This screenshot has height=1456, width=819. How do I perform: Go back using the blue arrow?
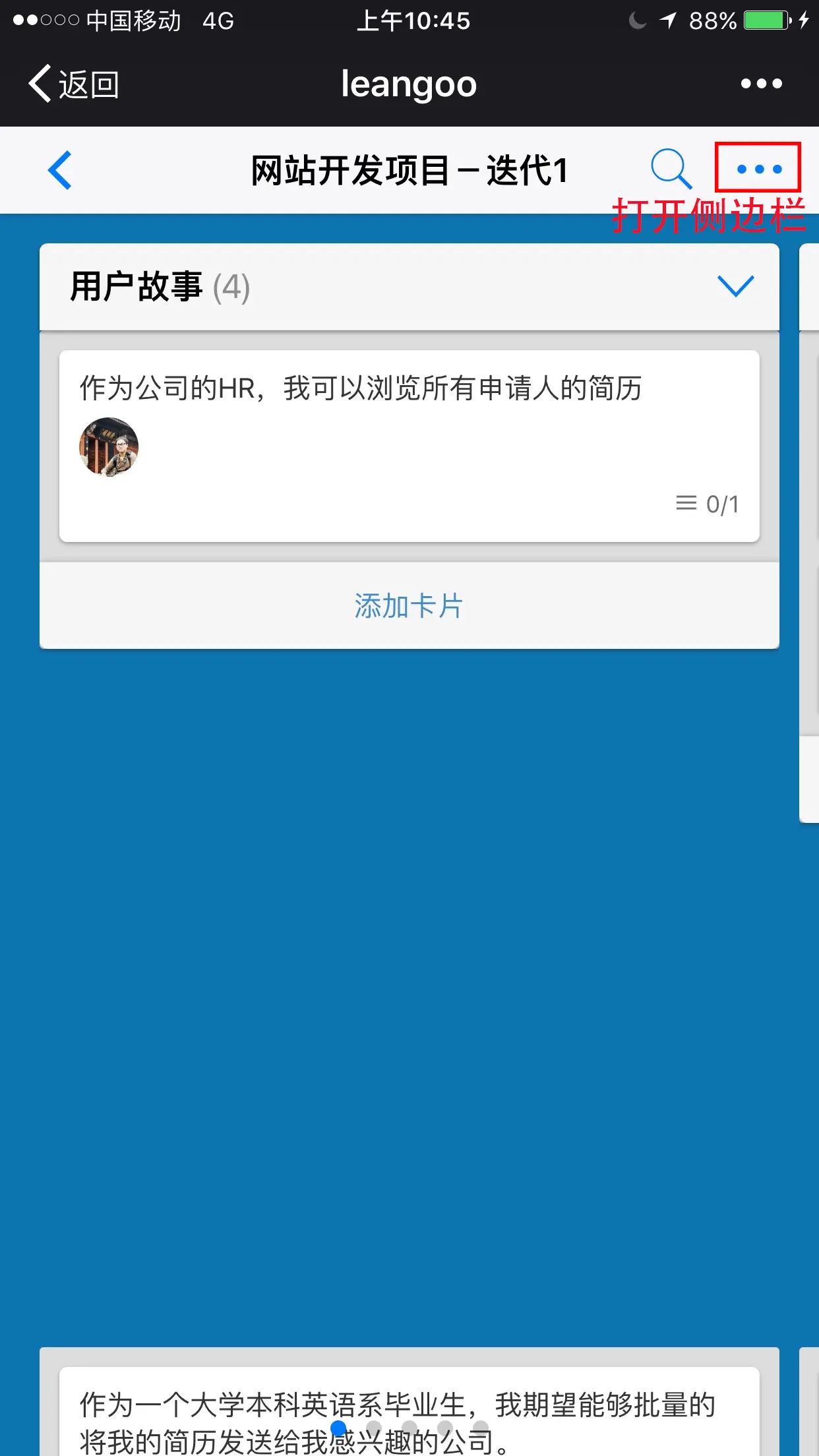tap(60, 170)
